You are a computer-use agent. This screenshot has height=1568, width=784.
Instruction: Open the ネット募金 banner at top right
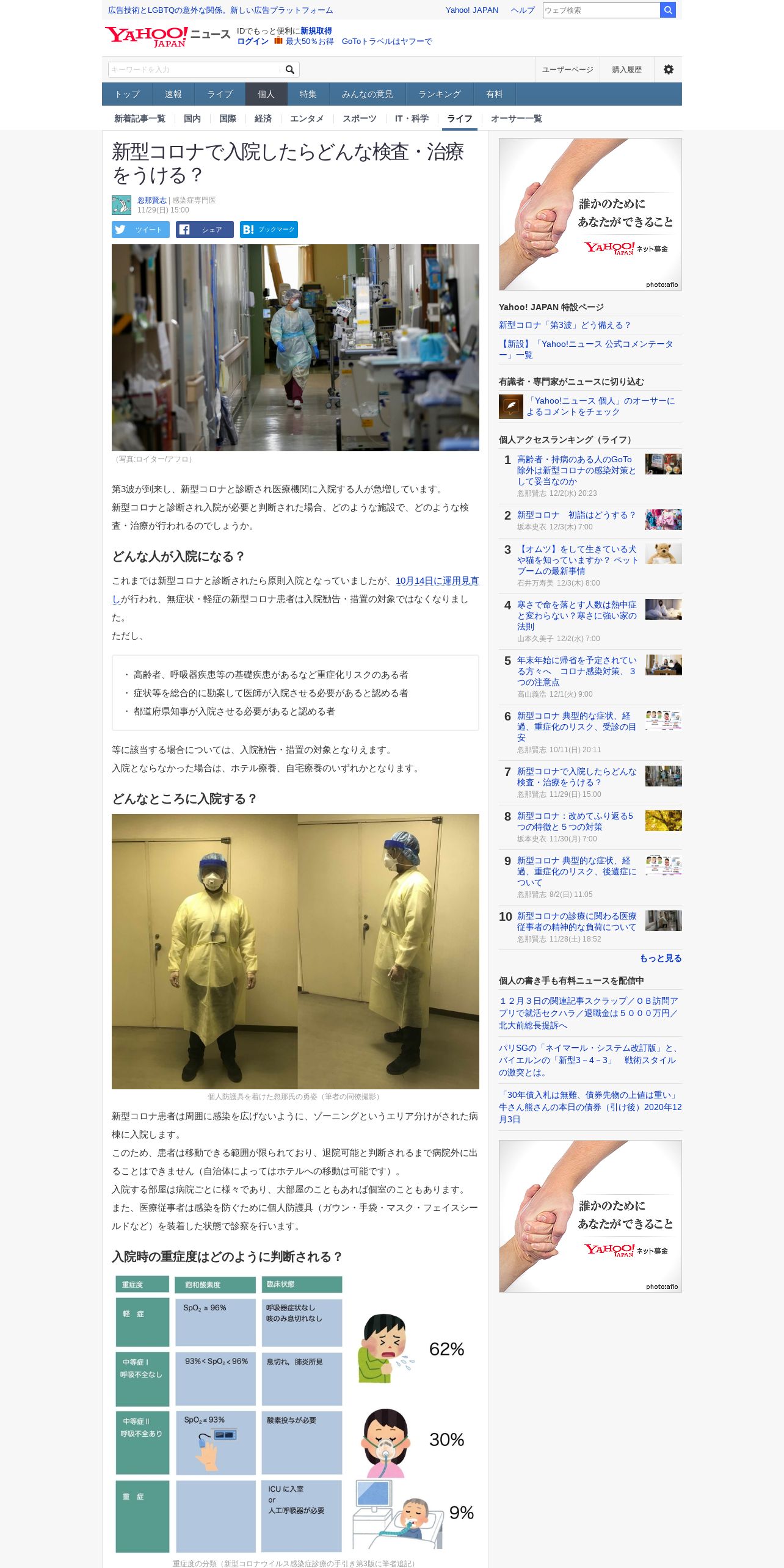click(590, 214)
